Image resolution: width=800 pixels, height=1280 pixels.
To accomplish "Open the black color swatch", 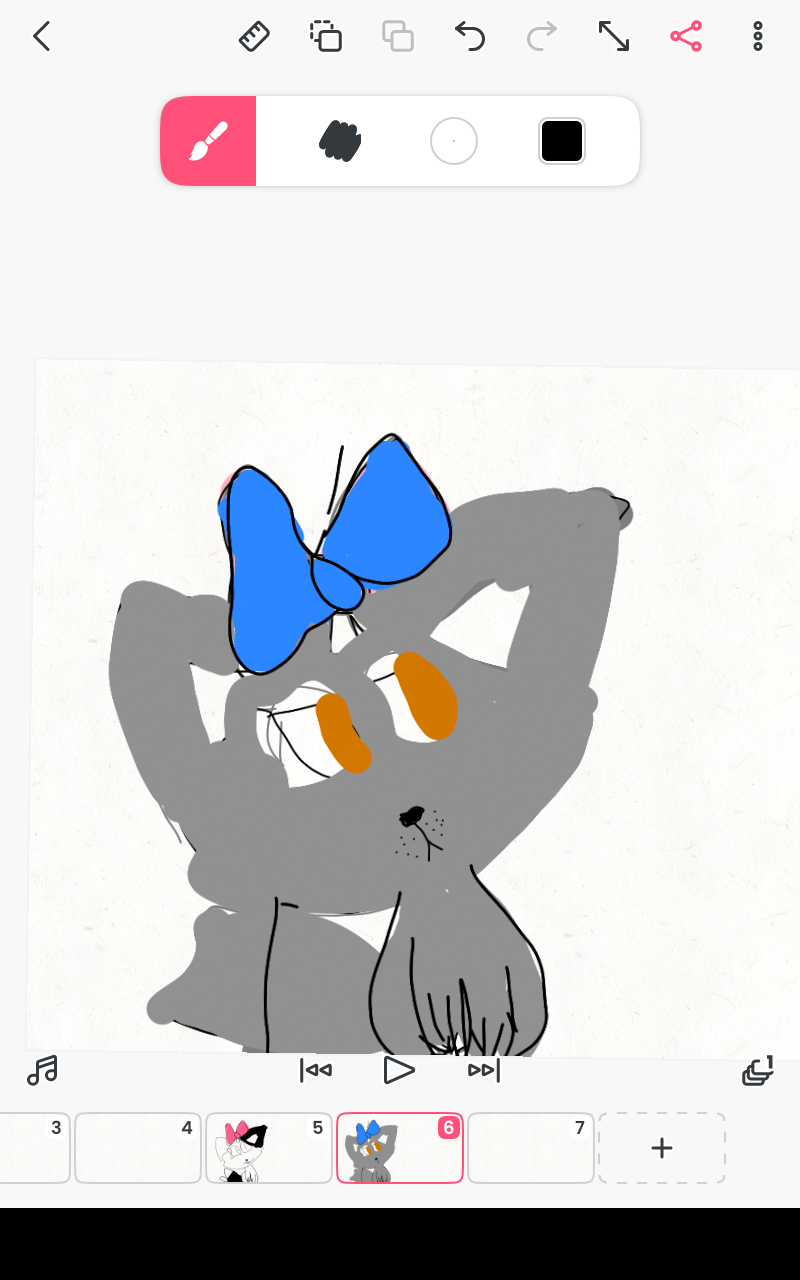I will [x=562, y=141].
